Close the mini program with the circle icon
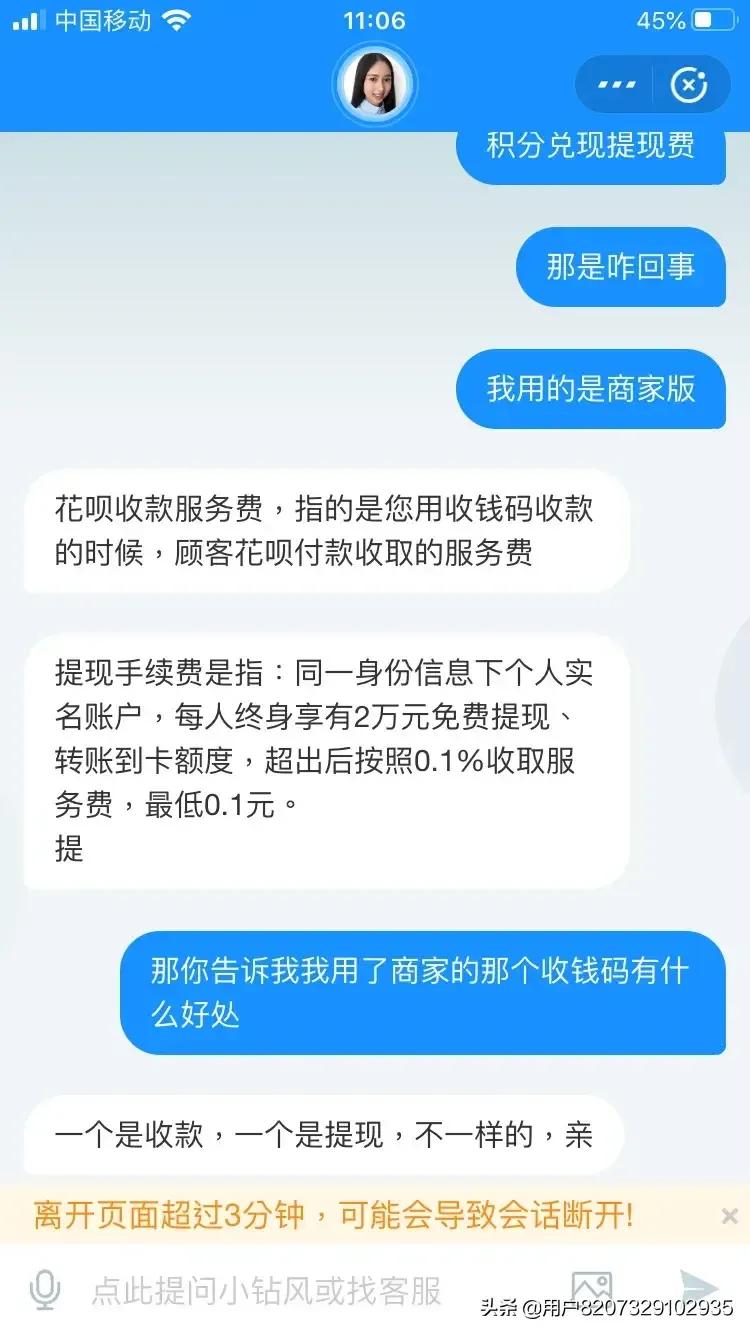This screenshot has height=1334, width=750. coord(688,85)
